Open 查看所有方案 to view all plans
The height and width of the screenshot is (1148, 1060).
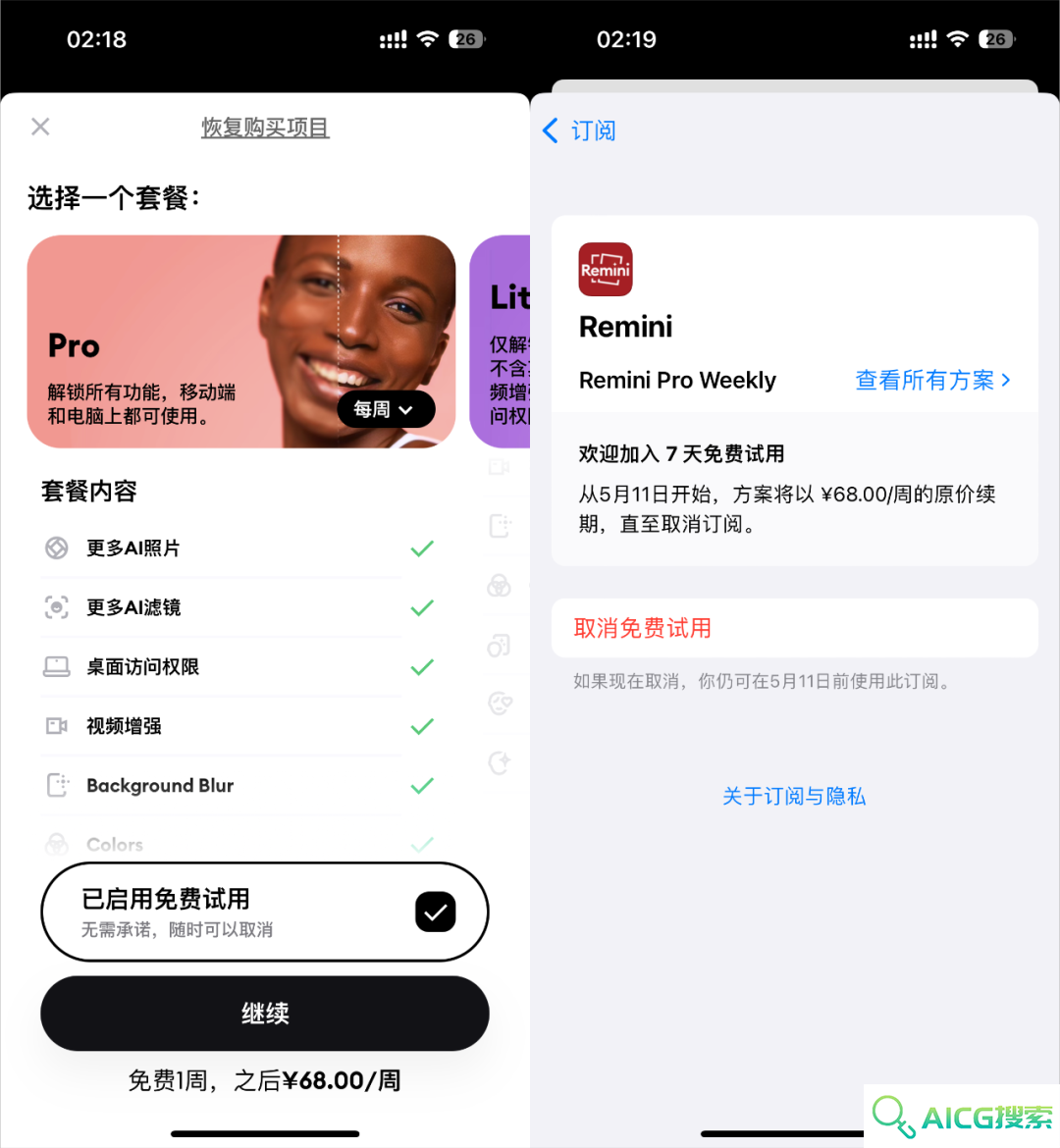tap(931, 381)
